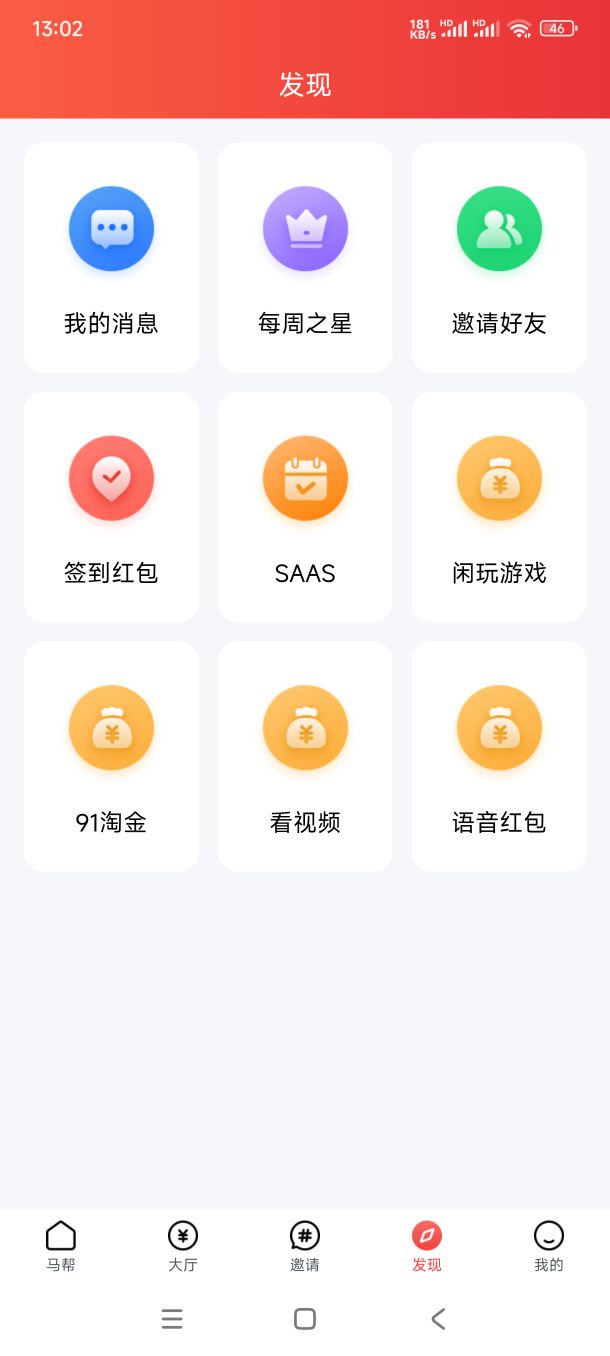Open 签到红包 to check in

(x=111, y=507)
